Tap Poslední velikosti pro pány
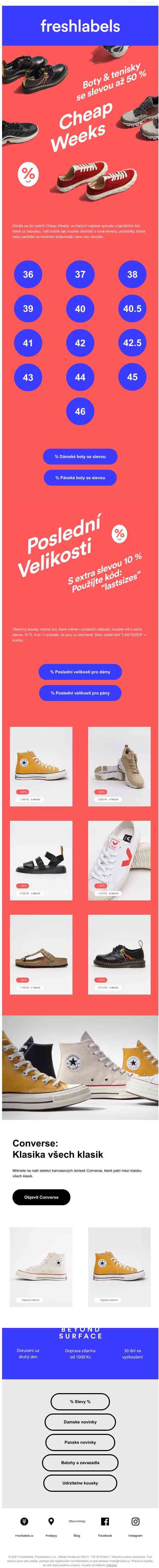The width and height of the screenshot is (159, 1568). [80, 693]
